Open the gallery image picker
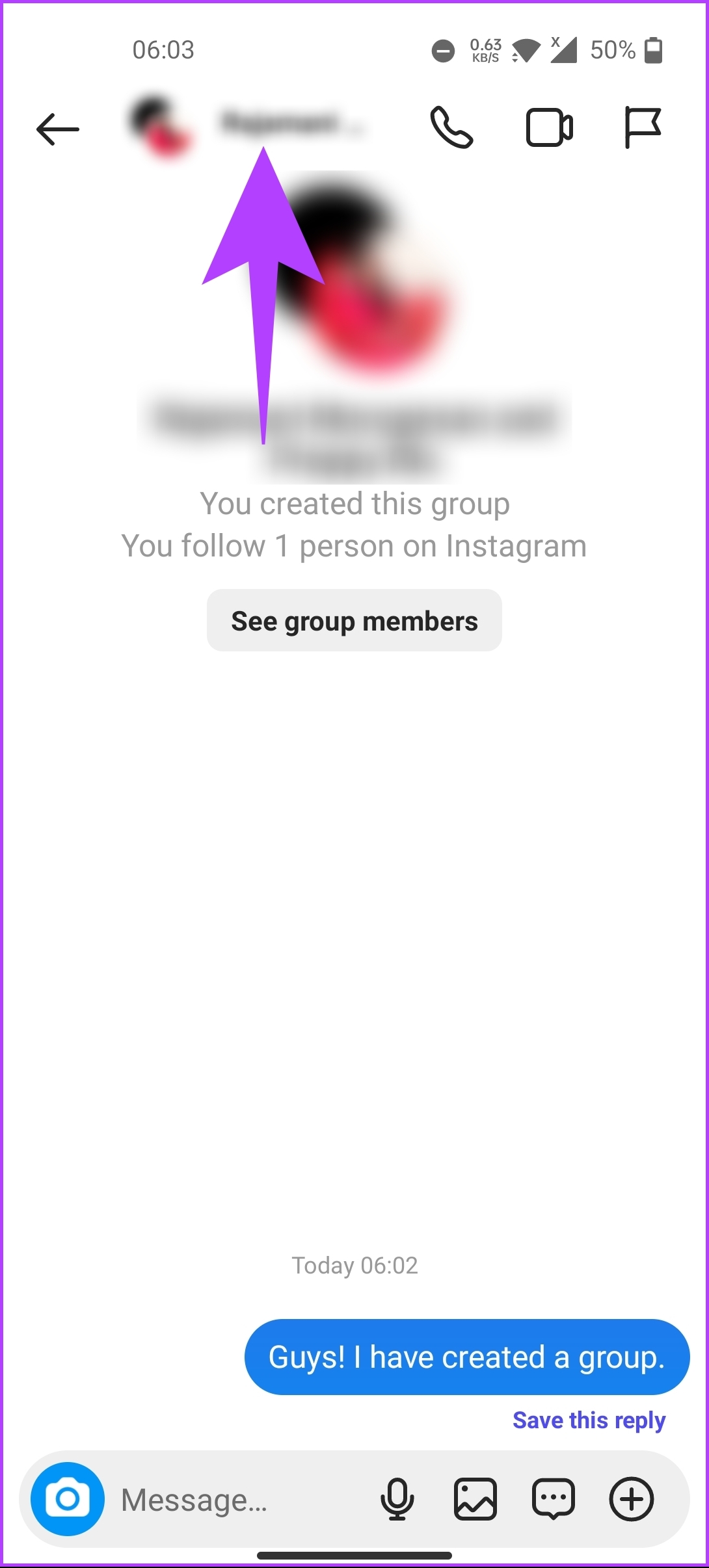This screenshot has height=1568, width=709. click(x=475, y=1500)
